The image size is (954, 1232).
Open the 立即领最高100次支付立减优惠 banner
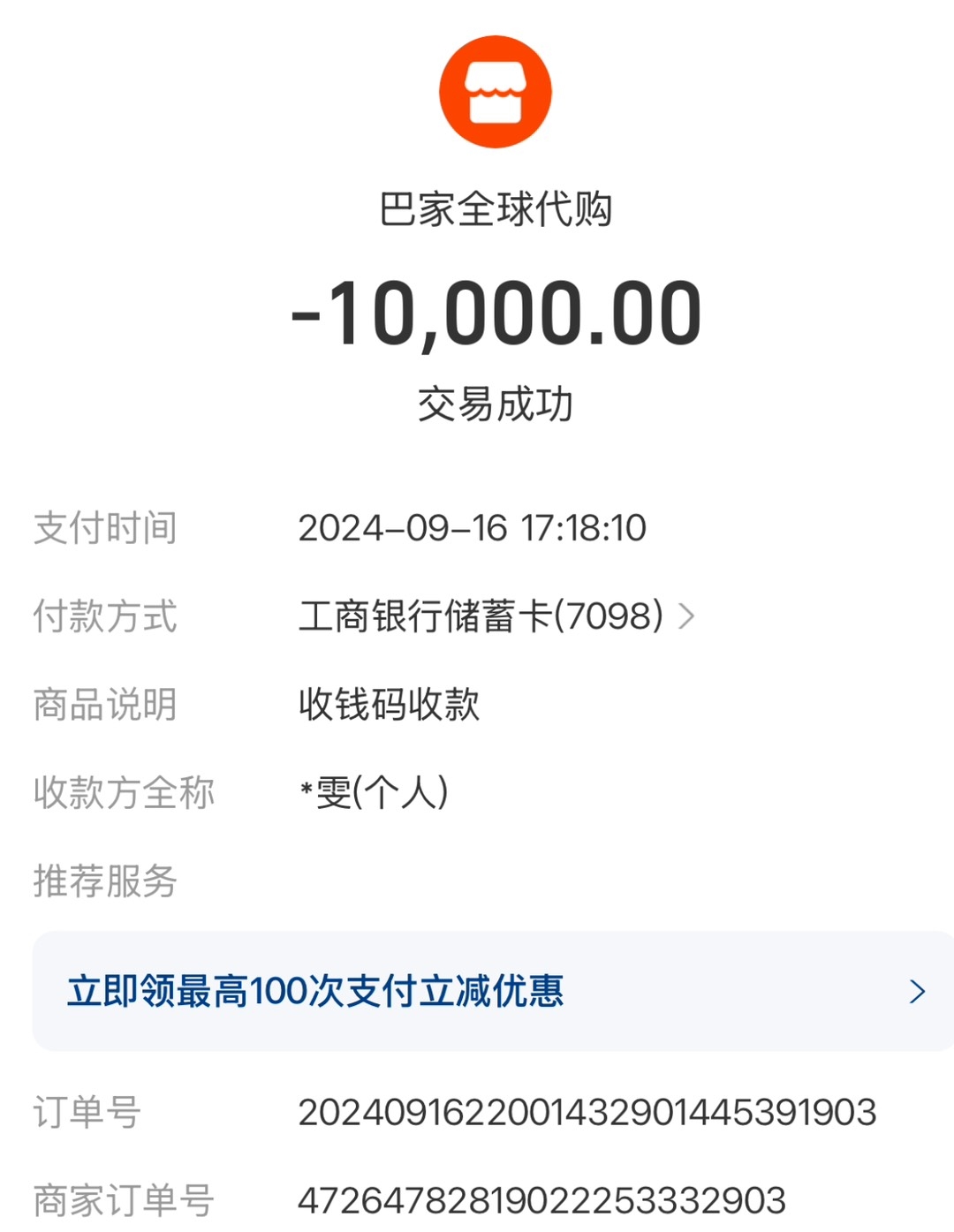(493, 991)
